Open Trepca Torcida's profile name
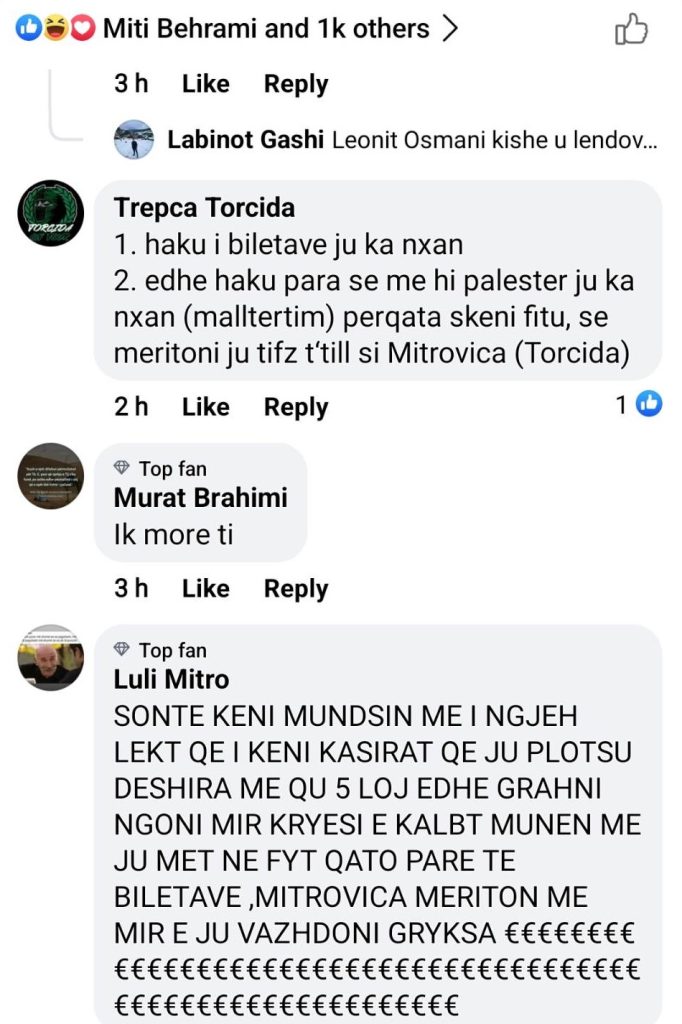The height and width of the screenshot is (1024, 682). click(x=204, y=208)
